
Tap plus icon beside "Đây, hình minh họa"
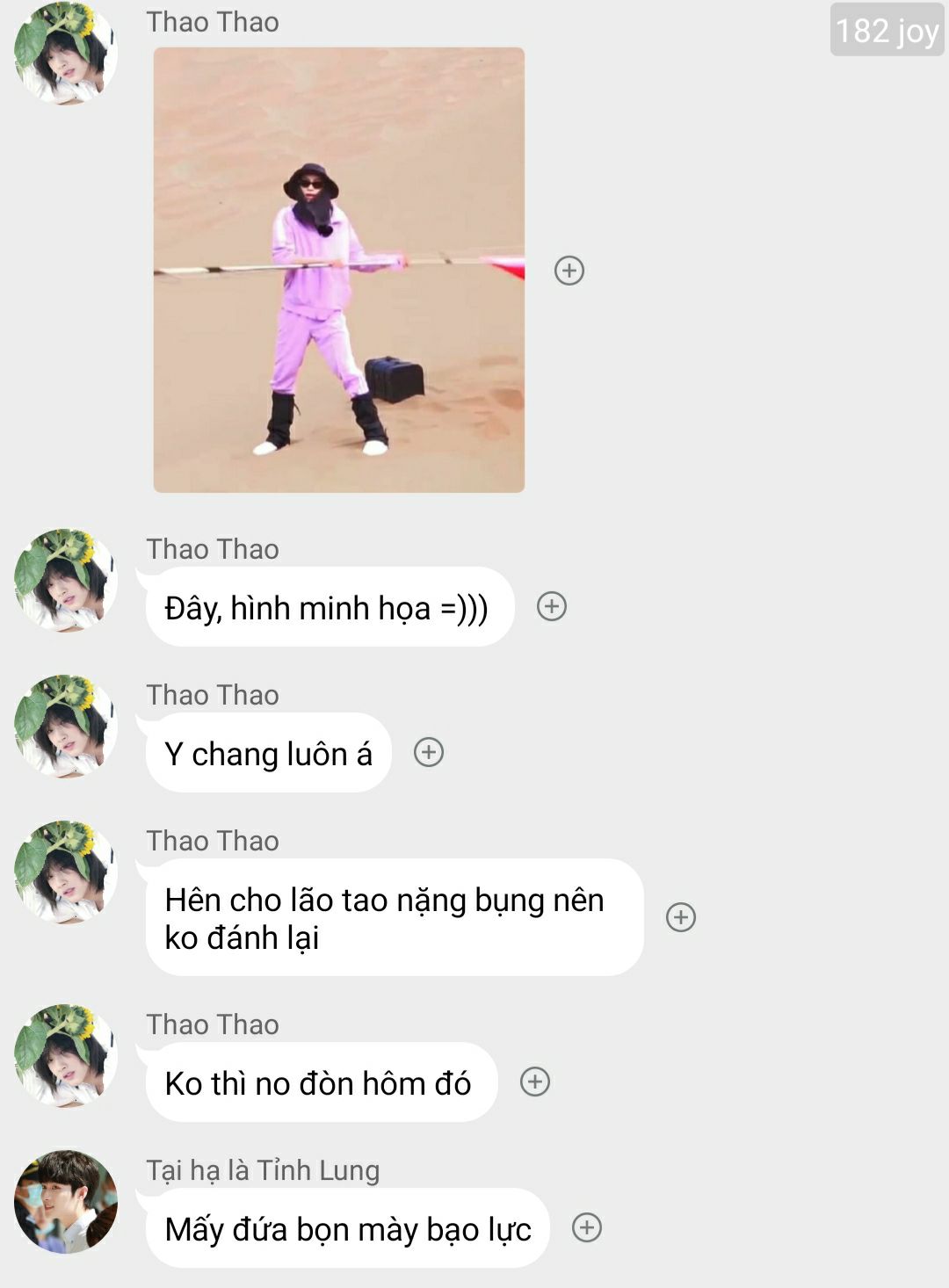point(552,606)
